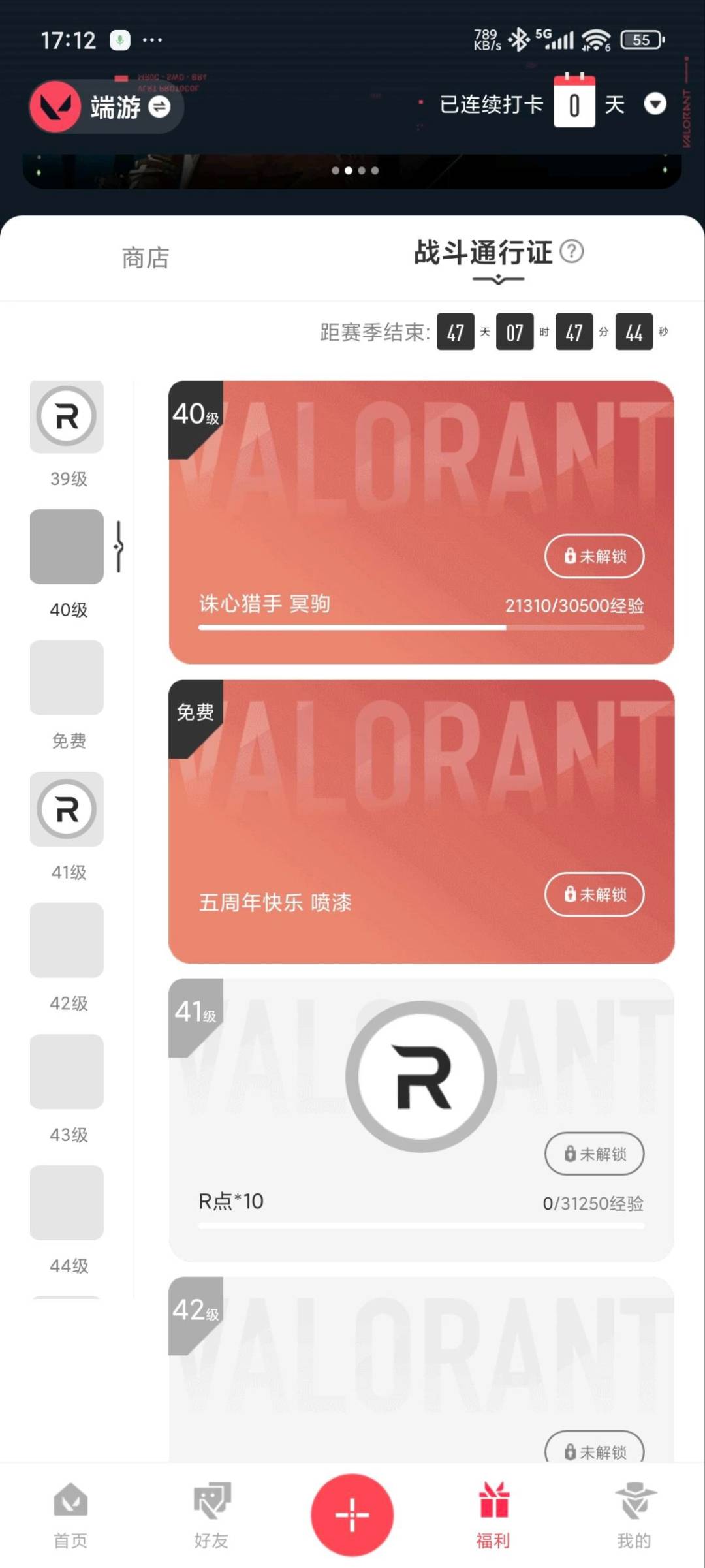Select the 战斗通行证 tab
The height and width of the screenshot is (1568, 705).
coord(483,253)
